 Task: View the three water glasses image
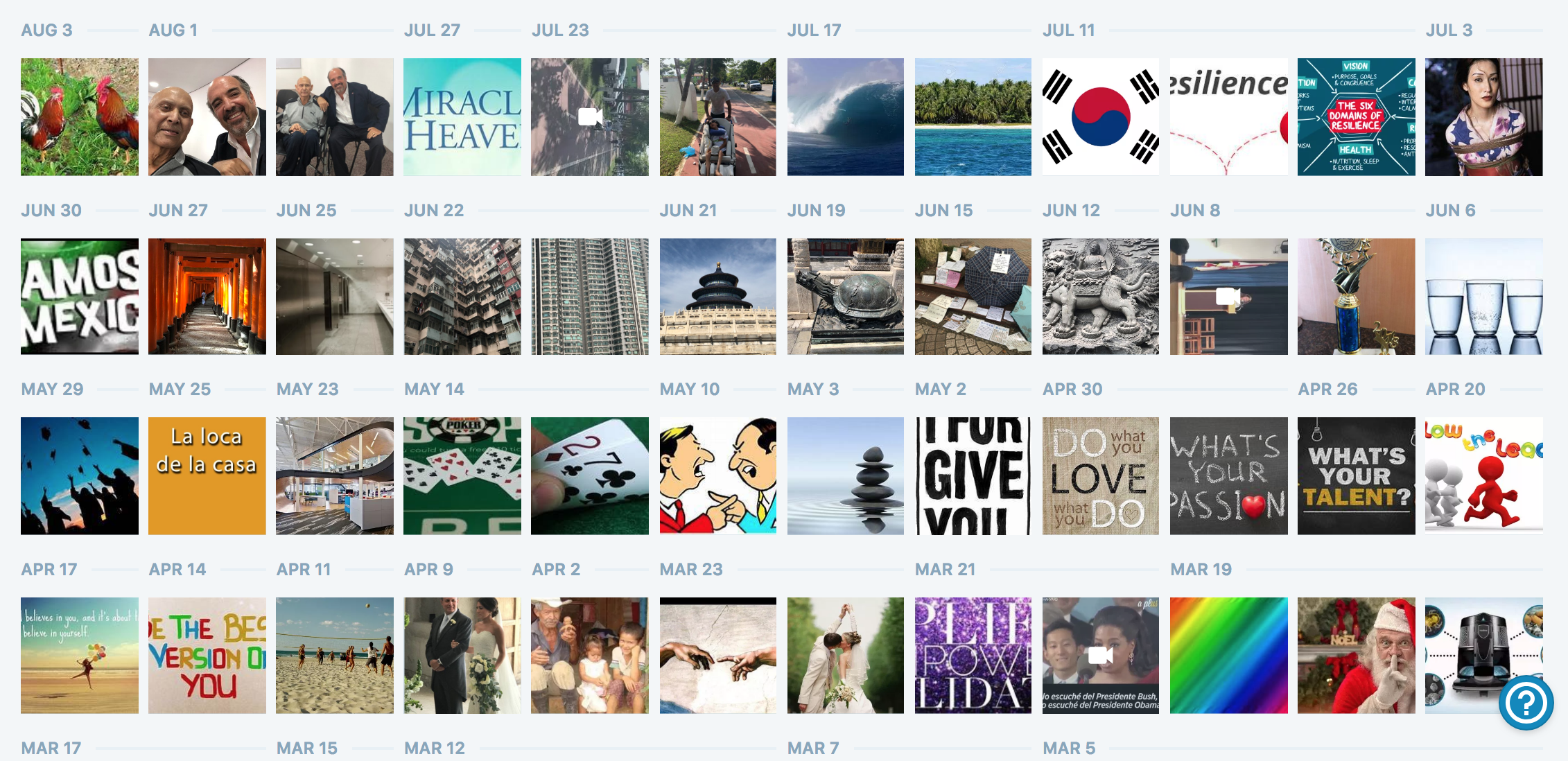pos(1483,297)
